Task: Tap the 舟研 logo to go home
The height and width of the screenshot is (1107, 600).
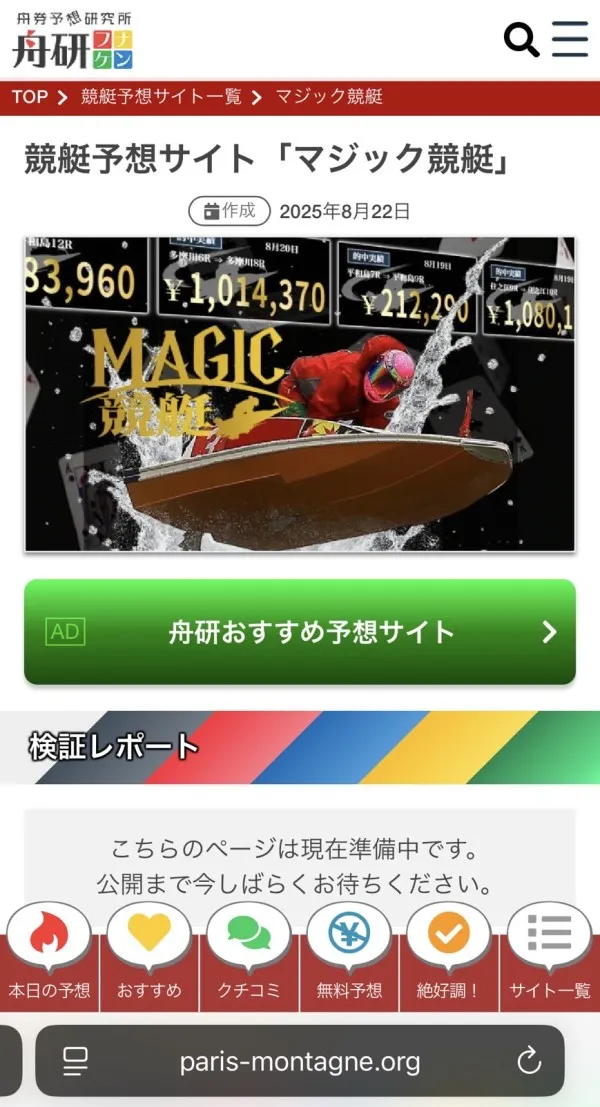Action: point(73,40)
